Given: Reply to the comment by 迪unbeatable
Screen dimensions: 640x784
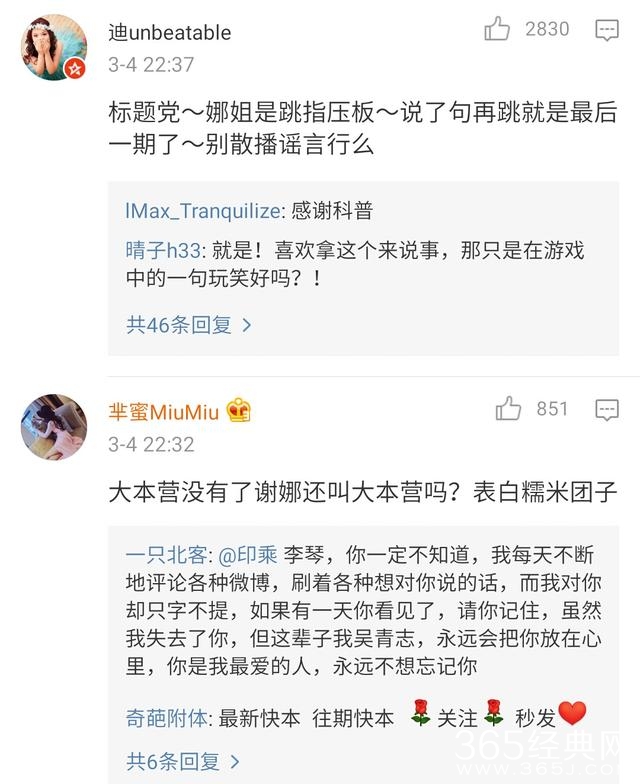Looking at the screenshot, I should click(x=606, y=30).
